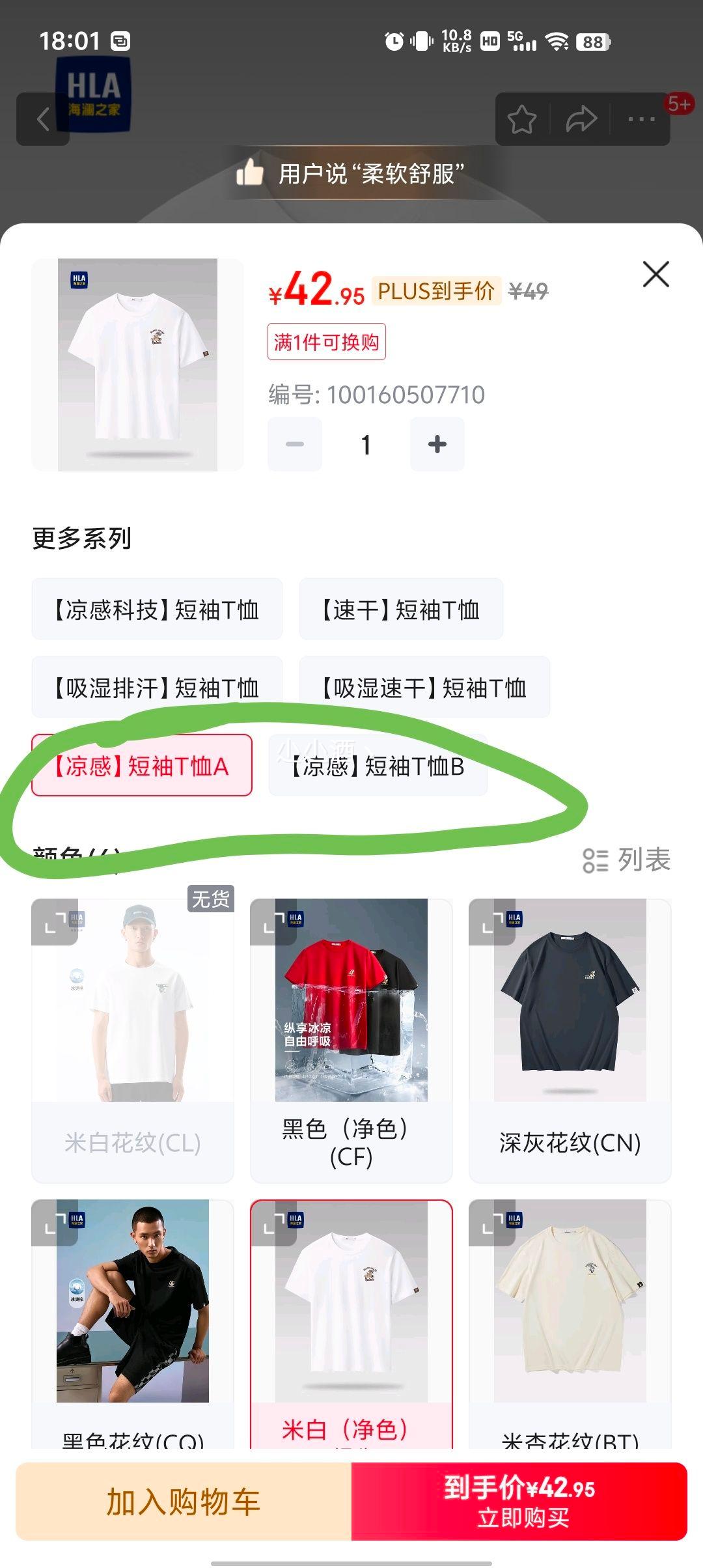Choose the 【吸湿排汗】短袖T恤 series

tap(157, 687)
